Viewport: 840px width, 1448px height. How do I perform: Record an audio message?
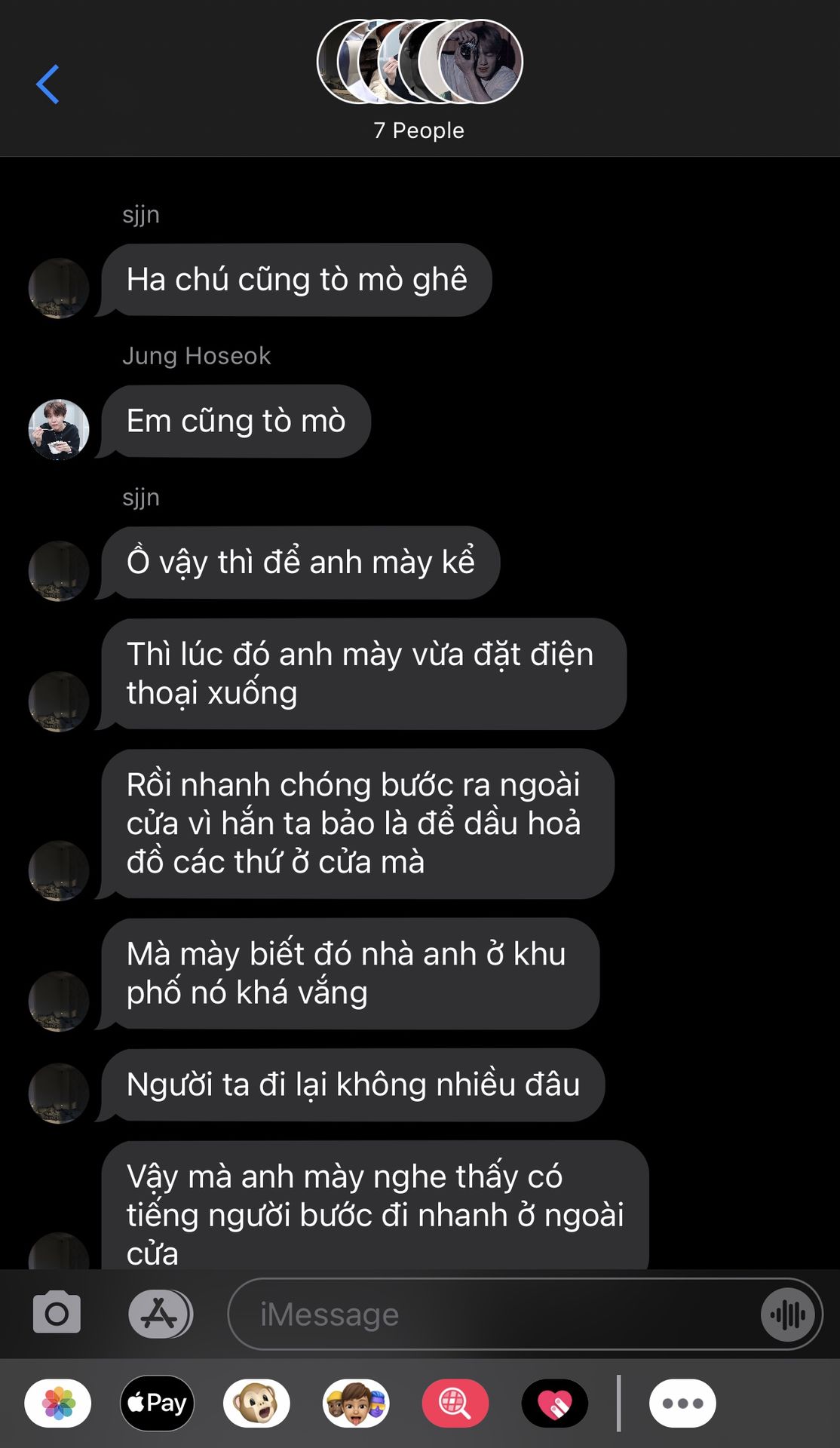pyautogui.click(x=788, y=1315)
